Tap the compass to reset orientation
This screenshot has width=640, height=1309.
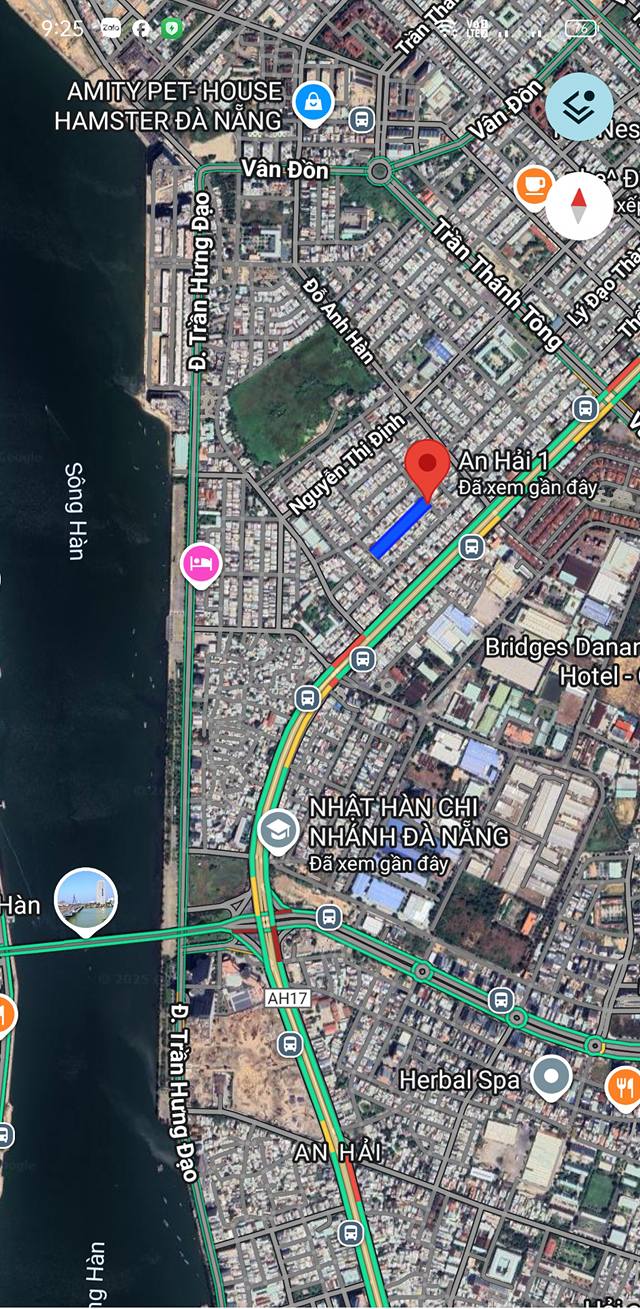coord(579,205)
